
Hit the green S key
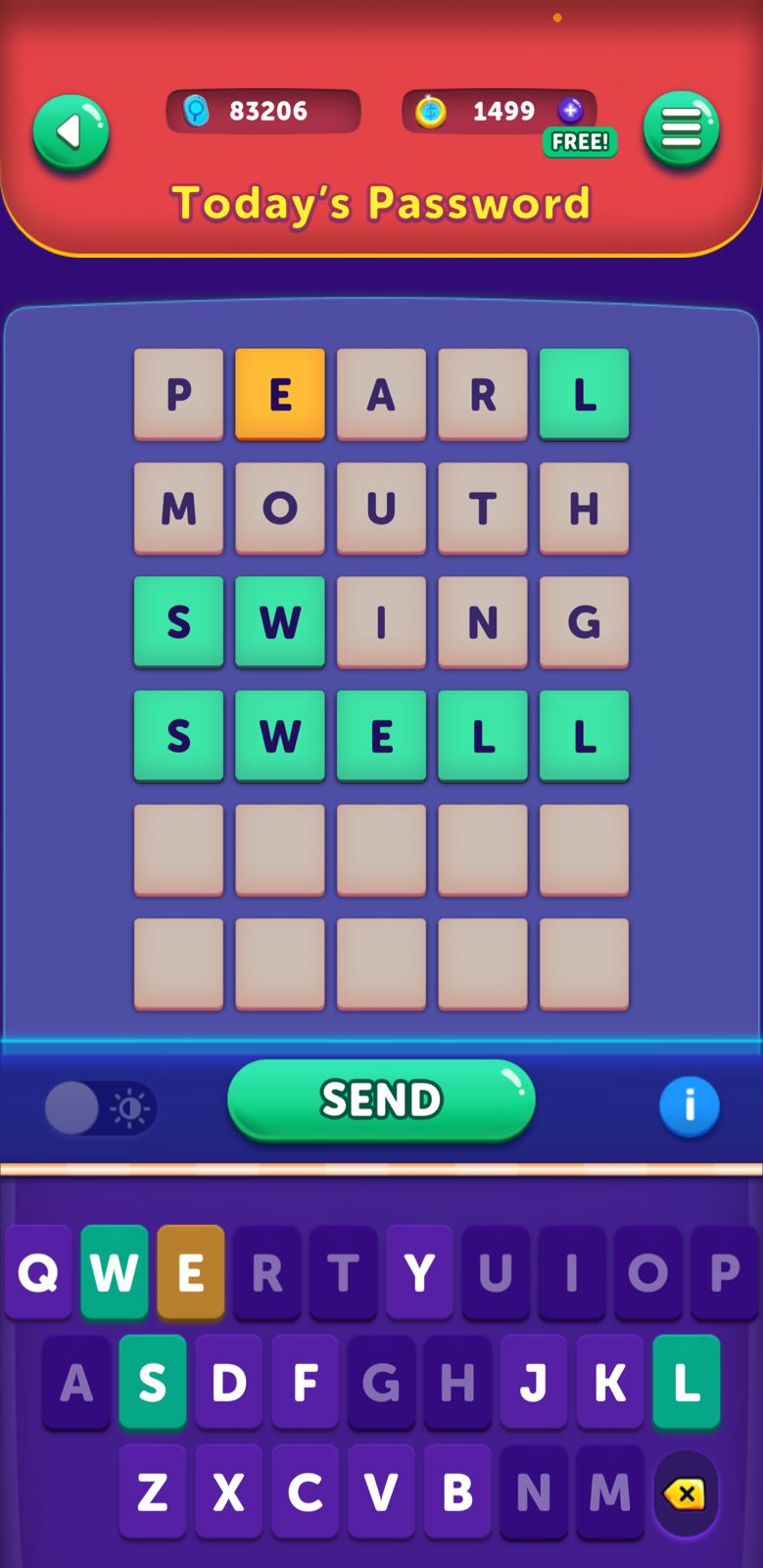pyautogui.click(x=153, y=1382)
